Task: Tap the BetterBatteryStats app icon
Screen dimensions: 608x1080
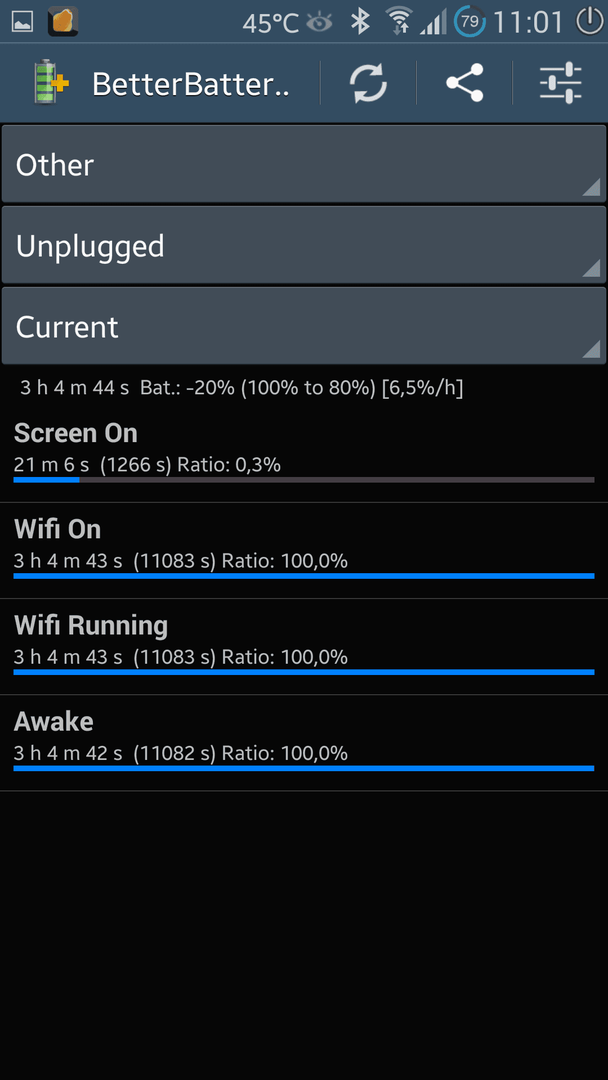Action: click(x=52, y=83)
